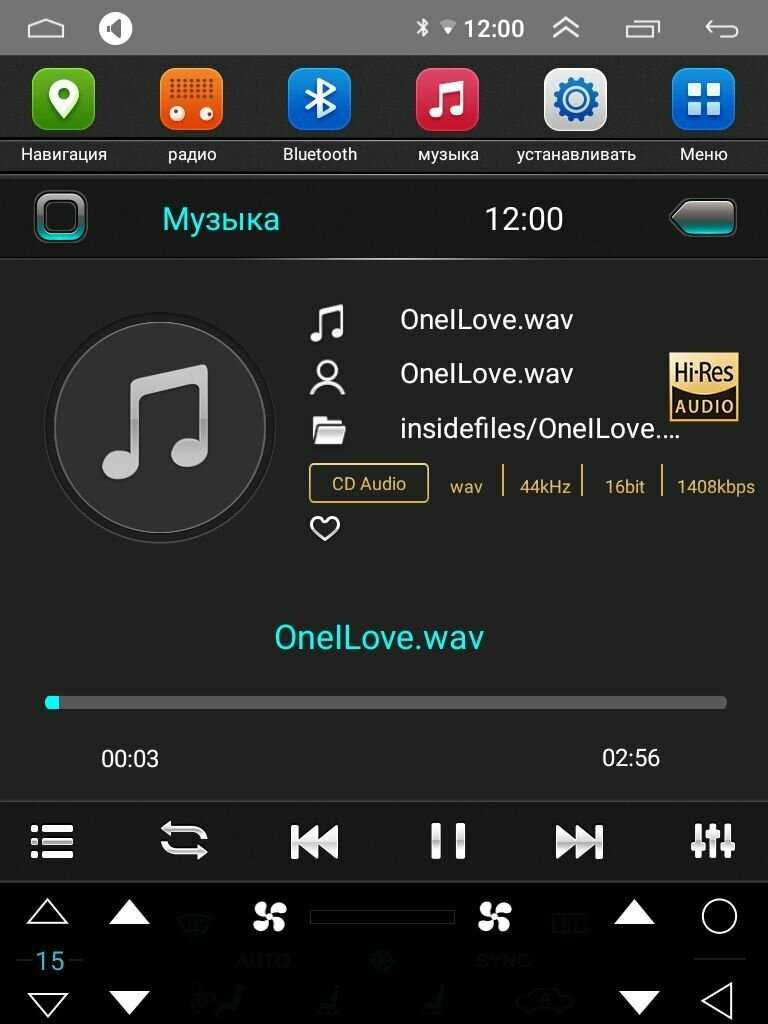Screen dimensions: 768x1024
Task: Seek within the track on progress bar
Action: coord(386,703)
